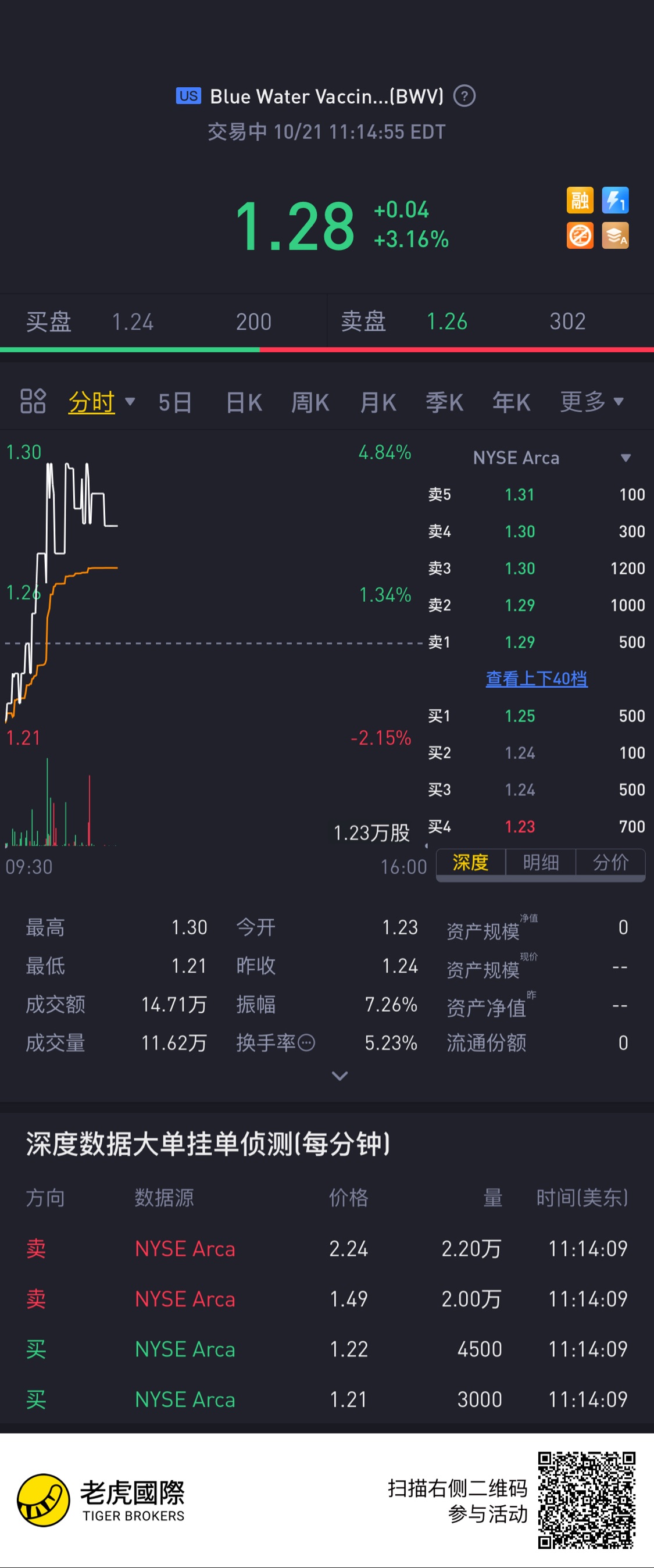Tap the 融 margin badge icon

click(x=580, y=200)
